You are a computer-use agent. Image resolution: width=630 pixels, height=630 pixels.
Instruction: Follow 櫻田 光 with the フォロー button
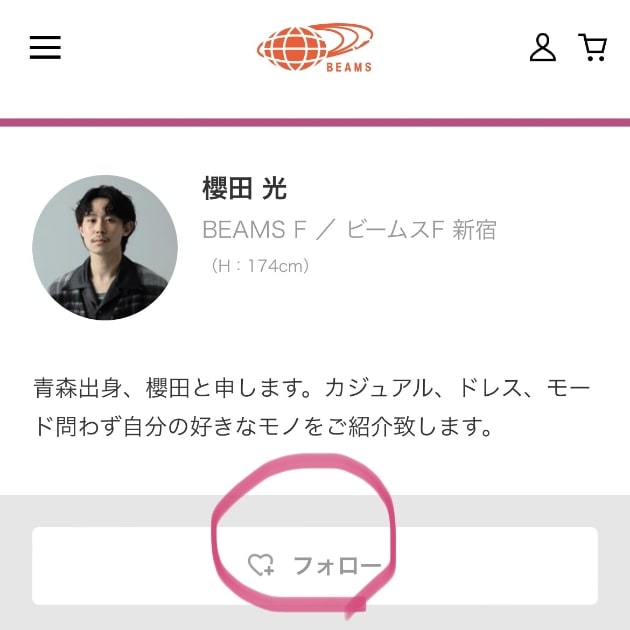(315, 566)
